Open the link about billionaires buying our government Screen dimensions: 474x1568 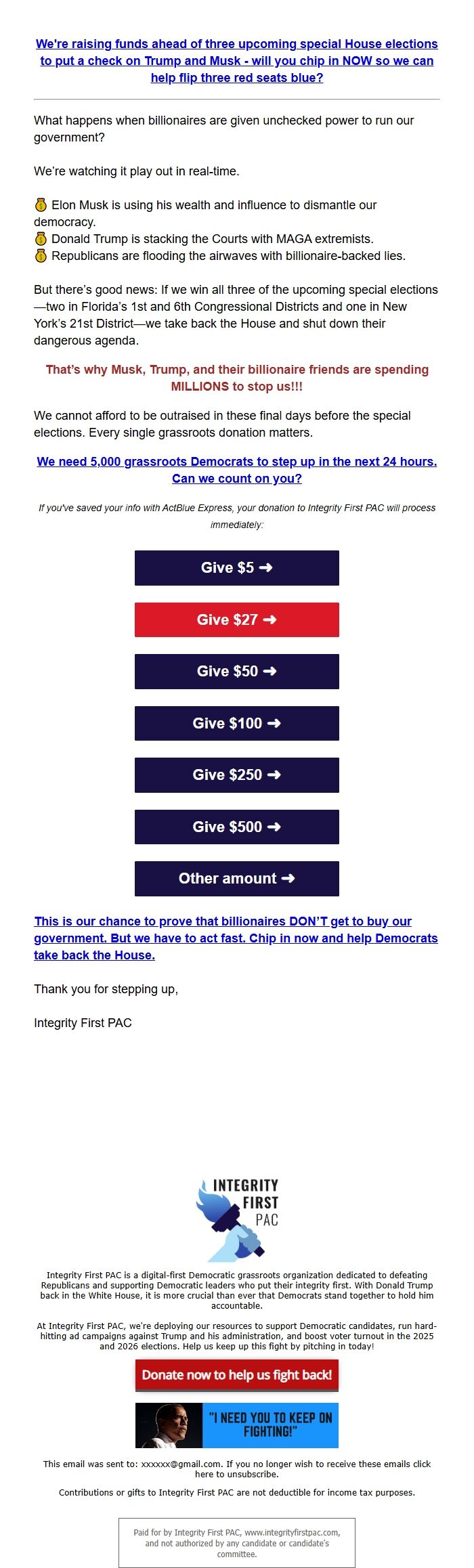pyautogui.click(x=236, y=938)
